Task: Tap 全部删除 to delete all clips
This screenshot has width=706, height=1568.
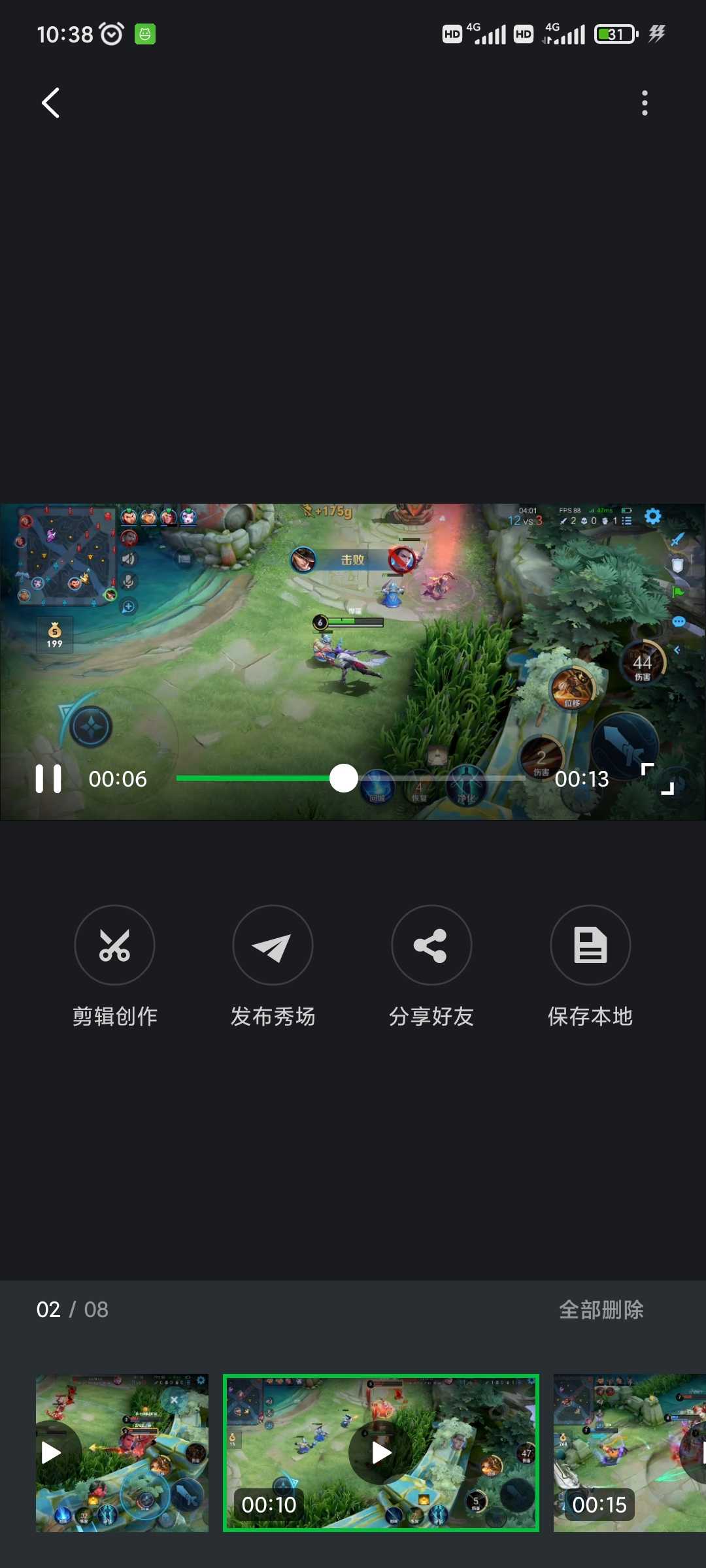Action: point(601,1309)
